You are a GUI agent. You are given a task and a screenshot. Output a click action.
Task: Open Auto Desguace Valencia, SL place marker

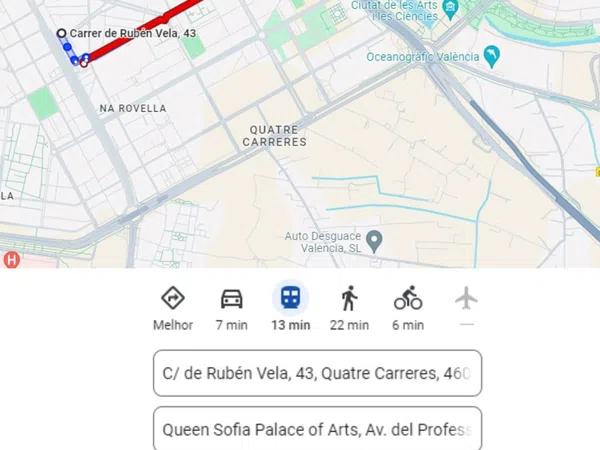tap(375, 241)
